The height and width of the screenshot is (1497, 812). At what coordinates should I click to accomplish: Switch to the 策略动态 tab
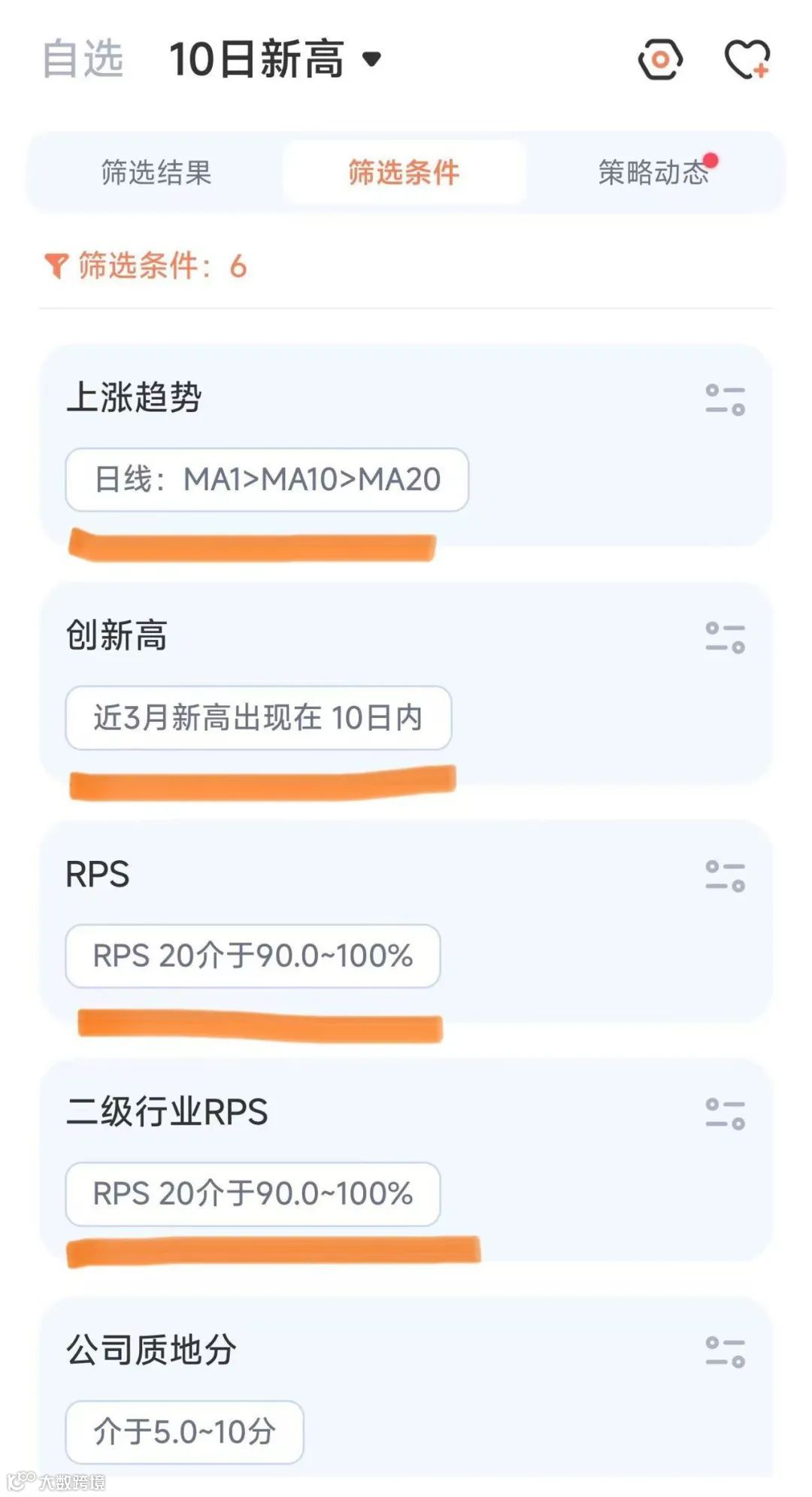point(653,173)
